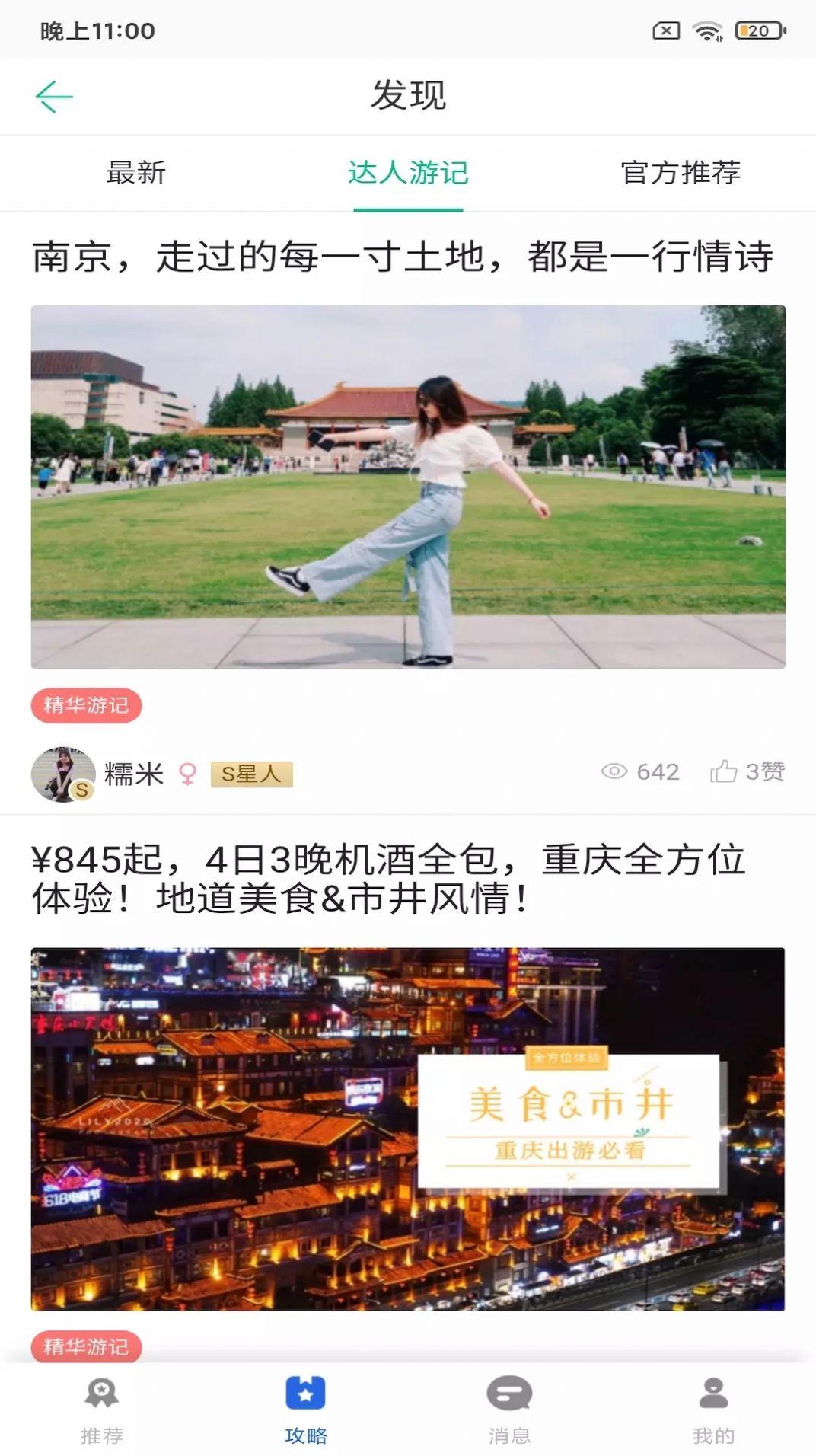The height and width of the screenshot is (1456, 816).
Task: Open the 我的 profile icon
Action: pyautogui.click(x=712, y=1403)
